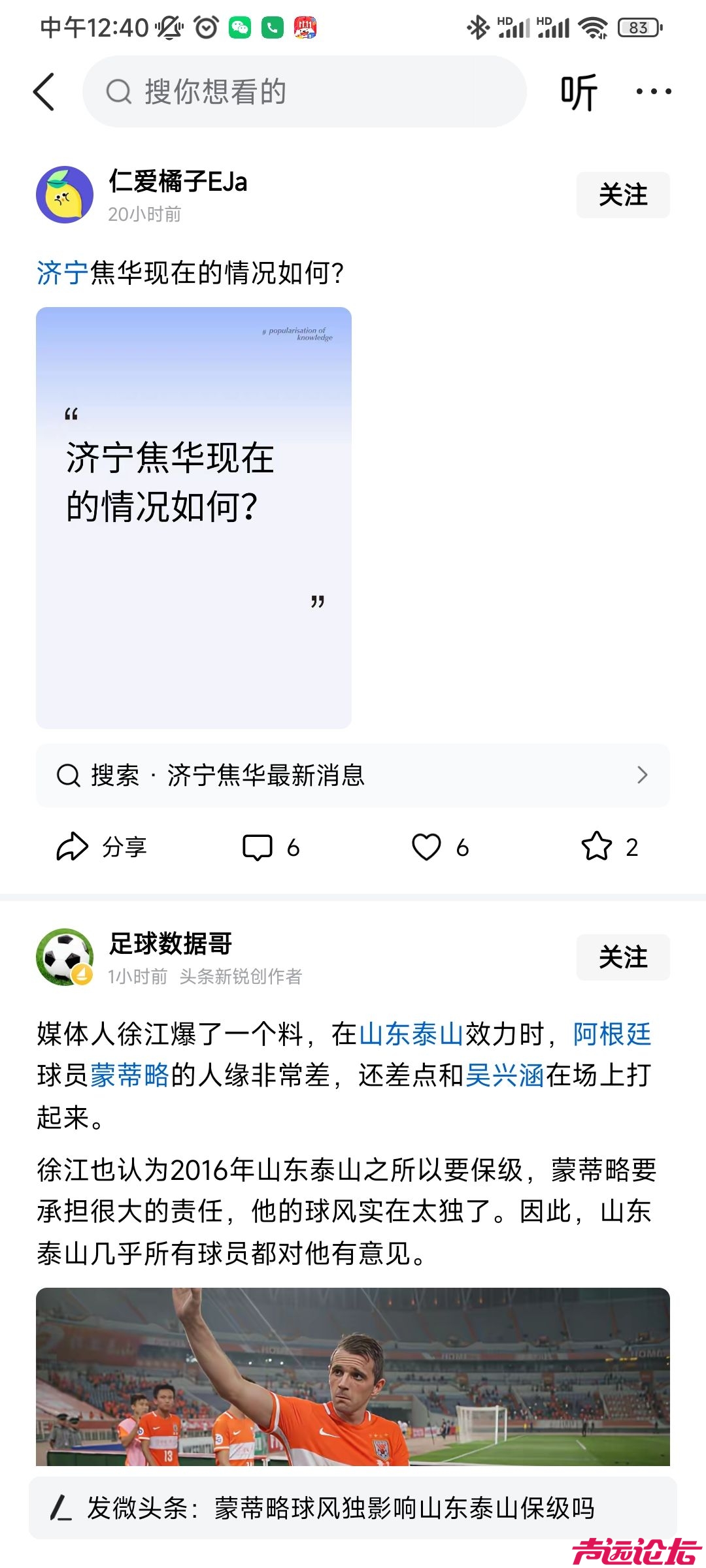Open the 山东泰山 link
Screen dimensions: 706x1568
point(411,1034)
